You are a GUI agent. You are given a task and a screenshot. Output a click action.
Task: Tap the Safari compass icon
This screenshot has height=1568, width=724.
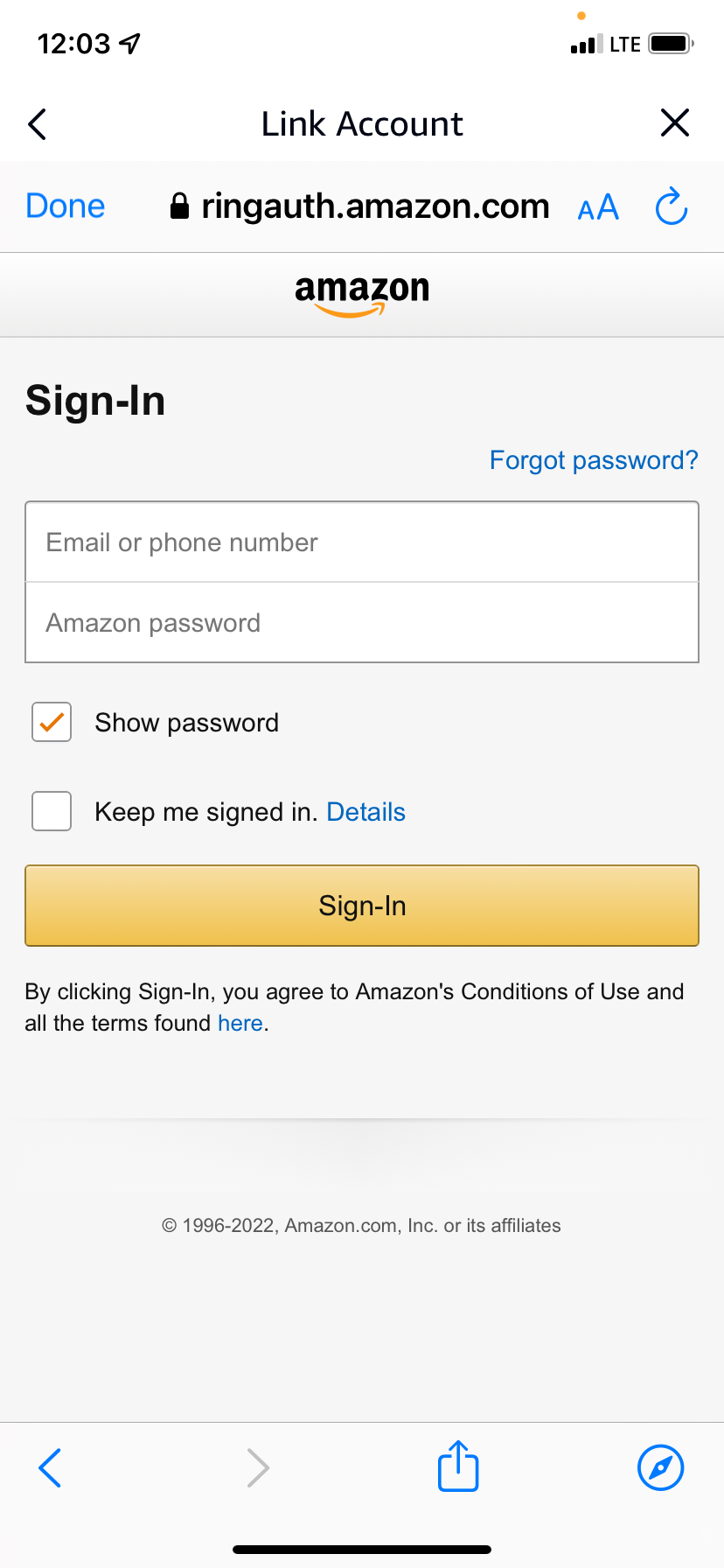coord(660,1467)
